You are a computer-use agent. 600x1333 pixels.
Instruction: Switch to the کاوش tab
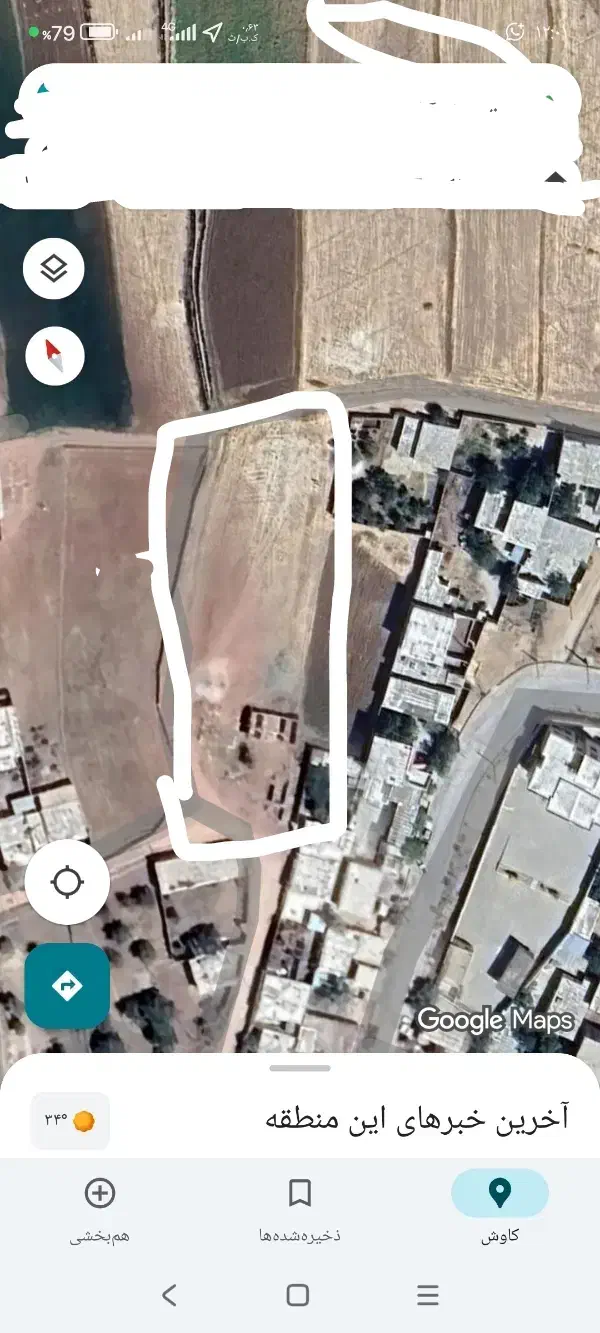pyautogui.click(x=499, y=1209)
